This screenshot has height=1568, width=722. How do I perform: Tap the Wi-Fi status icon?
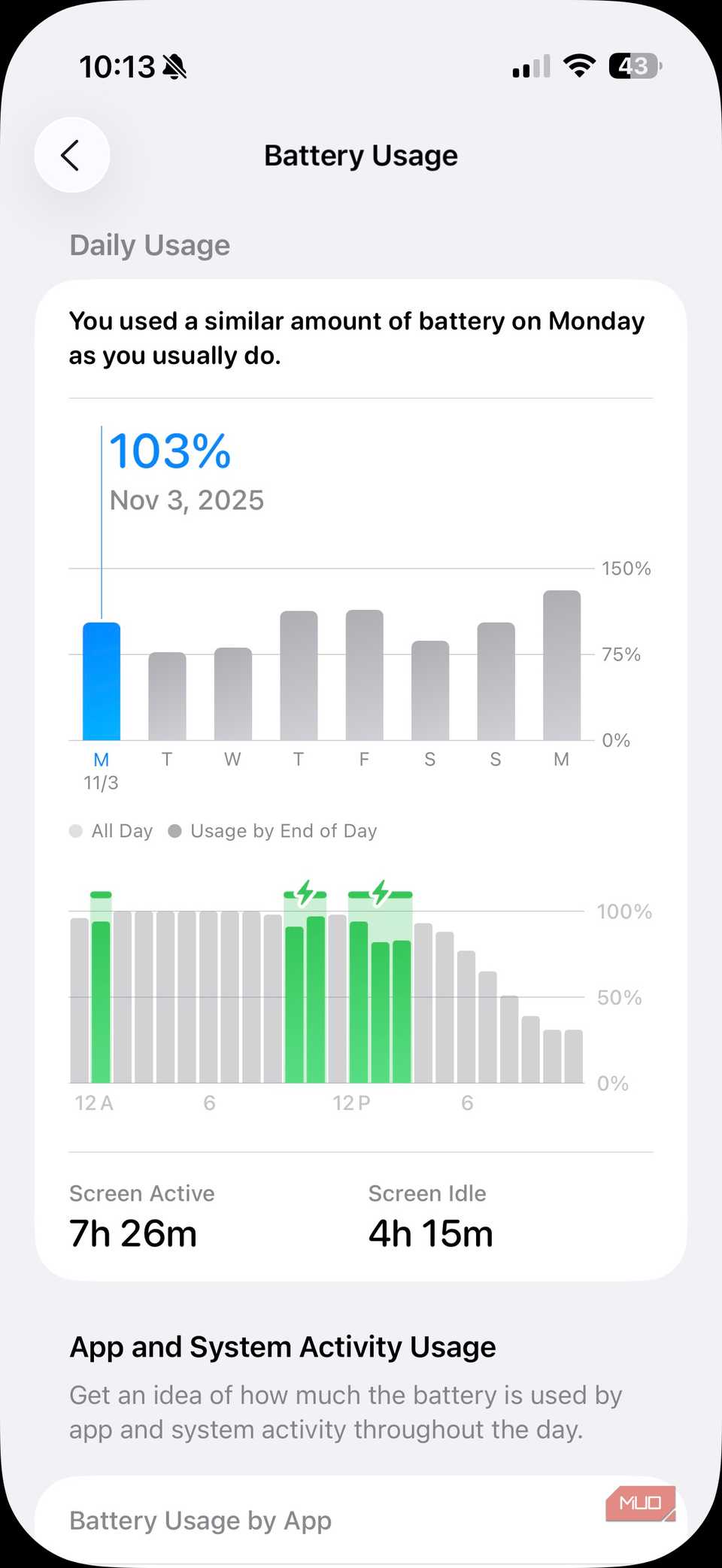tap(578, 66)
